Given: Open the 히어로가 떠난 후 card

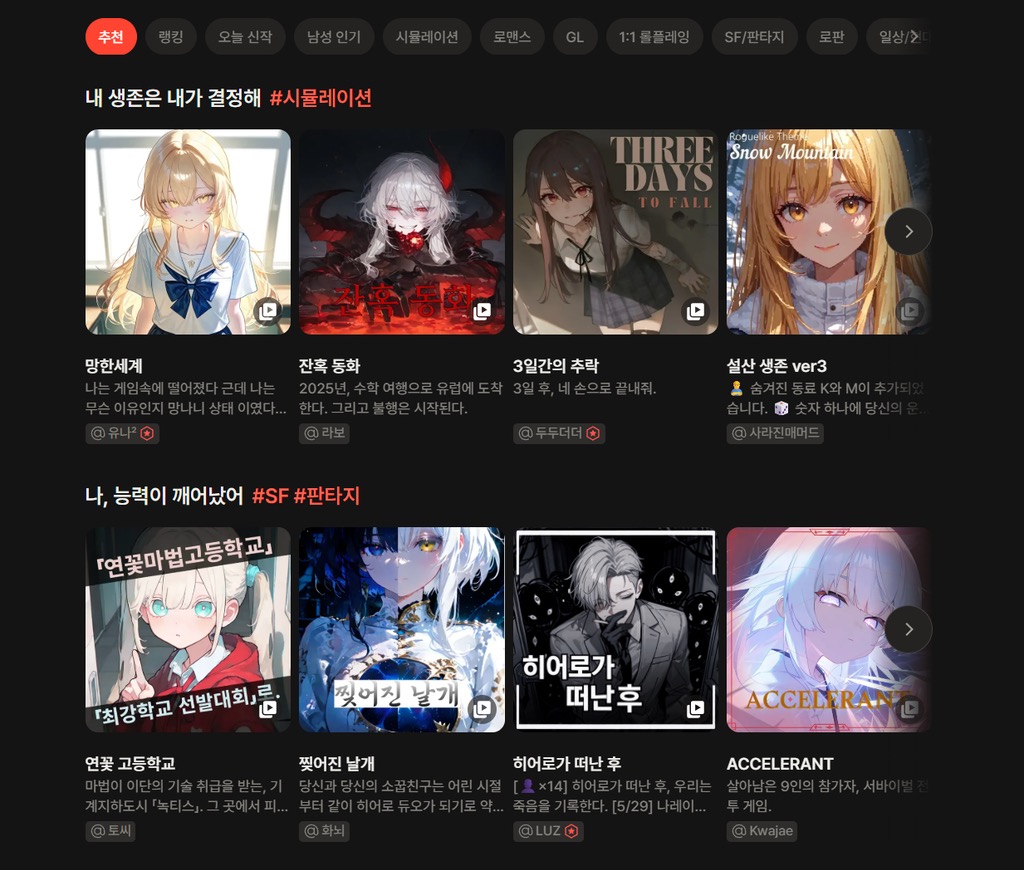Looking at the screenshot, I should pos(615,629).
